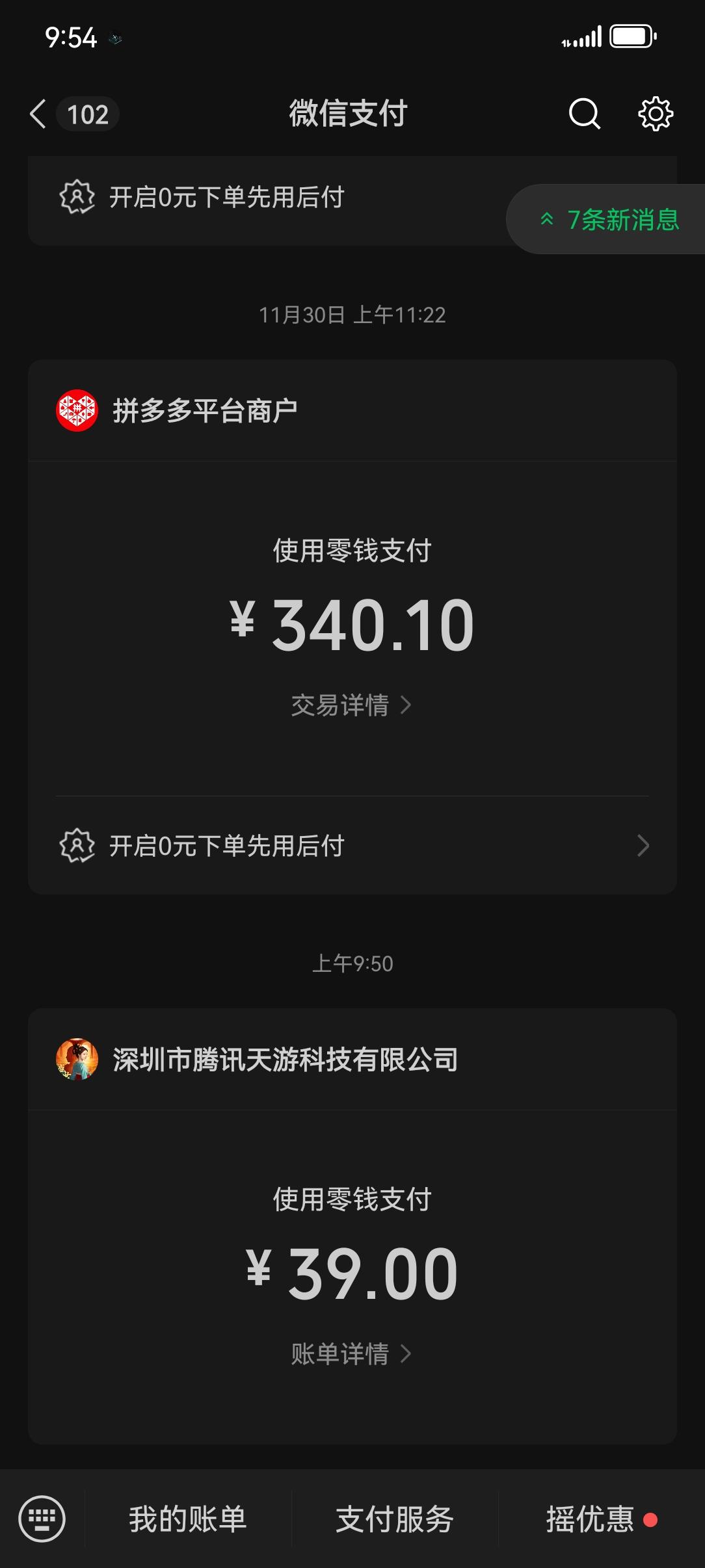This screenshot has height=1568, width=705.
Task: Open the 深圳市腾讯天游科技有限公司 merchant header
Action: tap(285, 1060)
